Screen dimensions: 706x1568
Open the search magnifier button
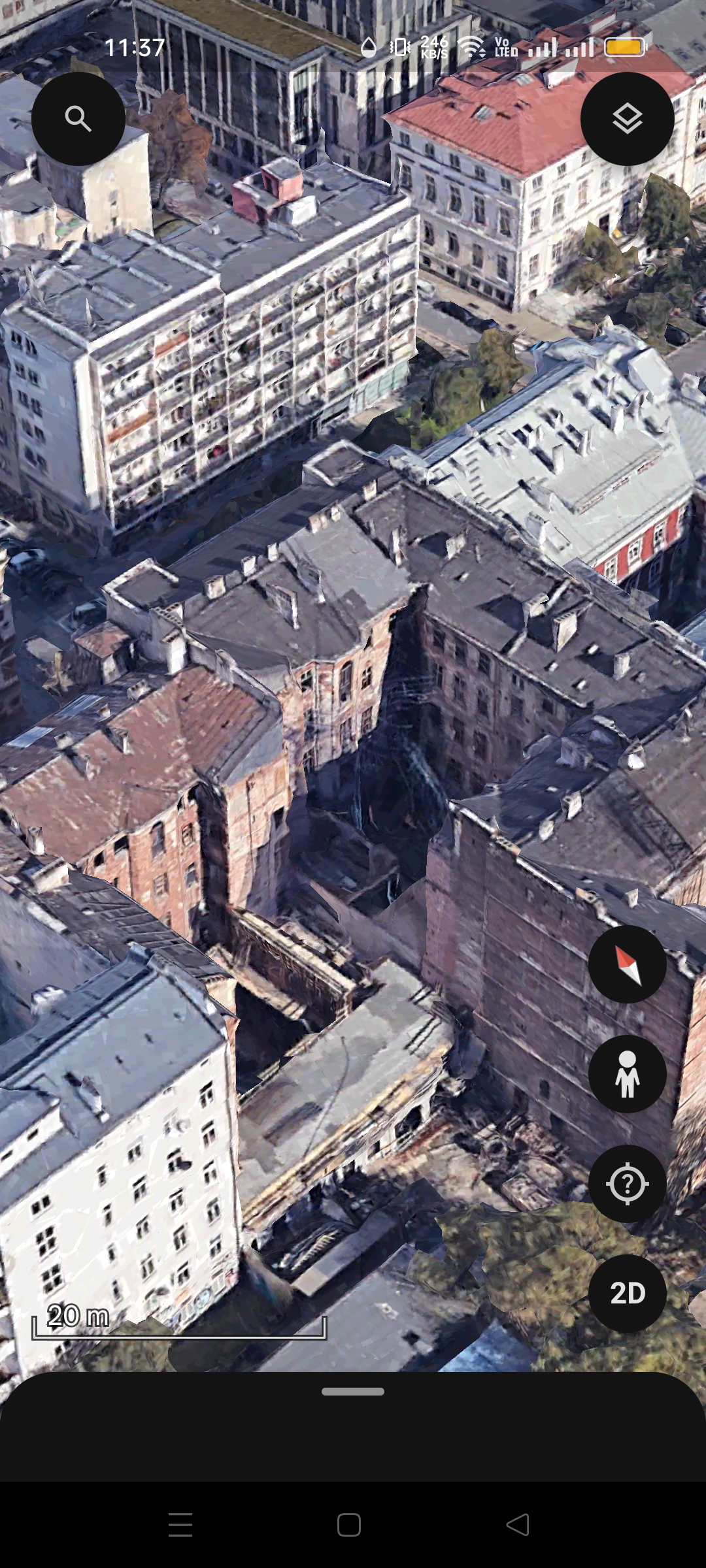78,119
